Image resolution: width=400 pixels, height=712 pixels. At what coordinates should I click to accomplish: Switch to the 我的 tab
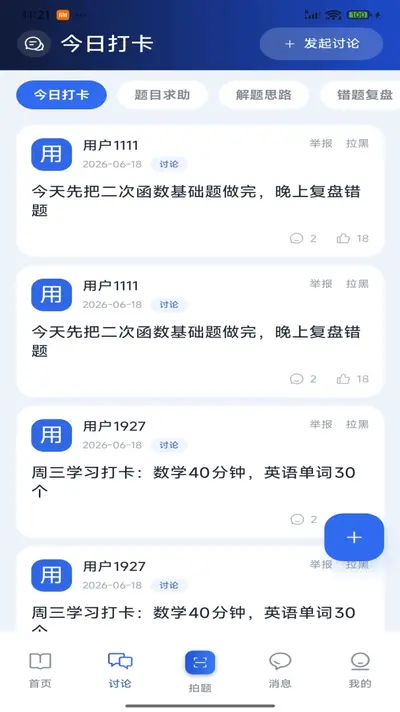[x=360, y=671]
